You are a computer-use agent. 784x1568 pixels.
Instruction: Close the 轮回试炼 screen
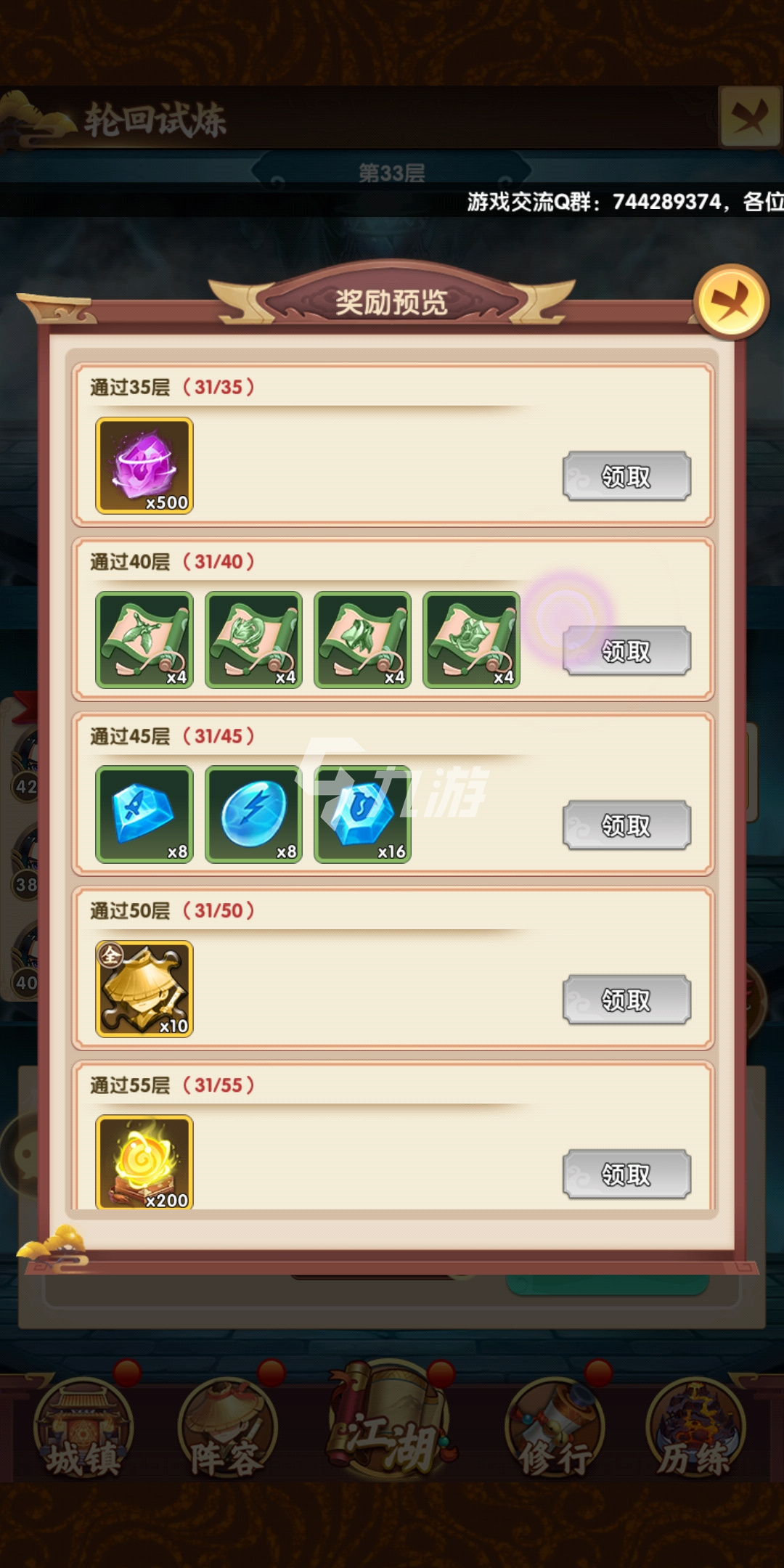[x=750, y=118]
